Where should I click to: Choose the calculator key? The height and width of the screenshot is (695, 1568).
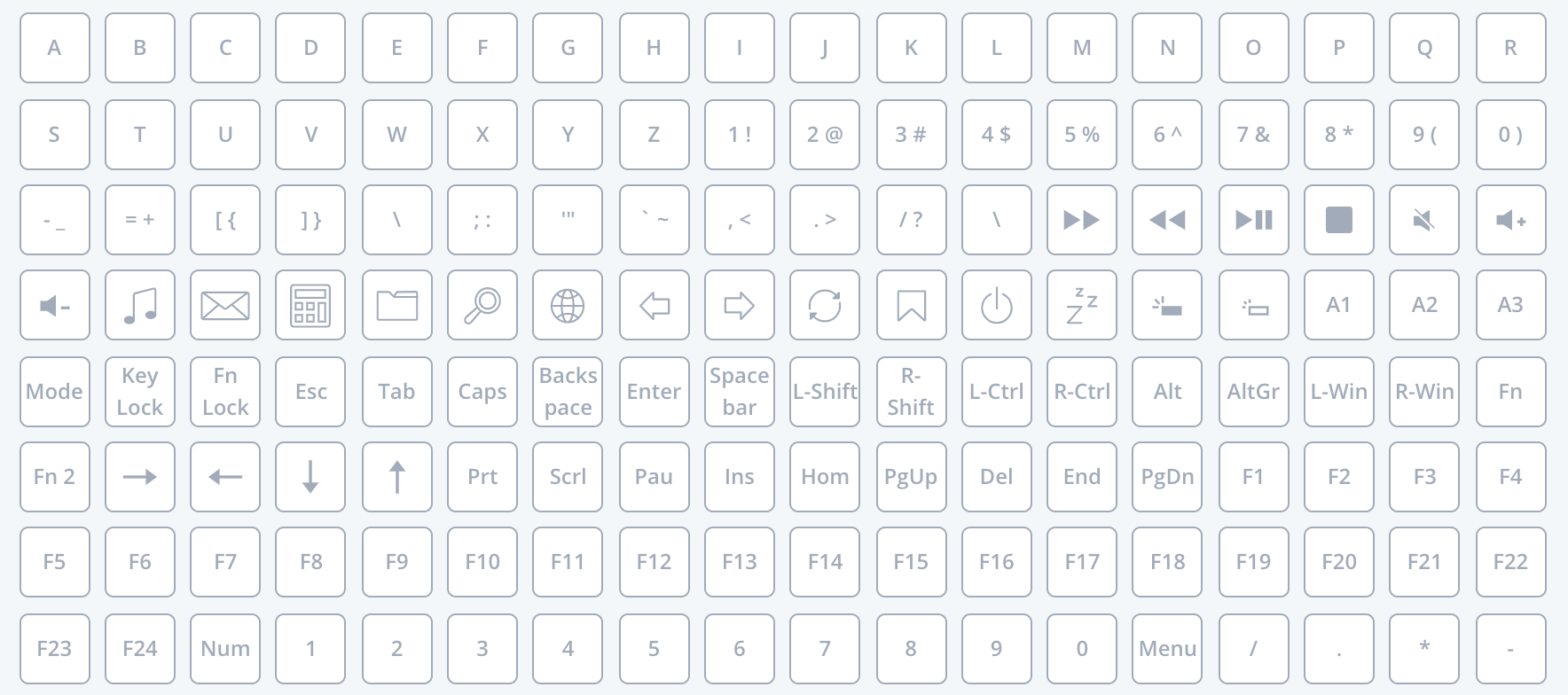[x=310, y=306]
